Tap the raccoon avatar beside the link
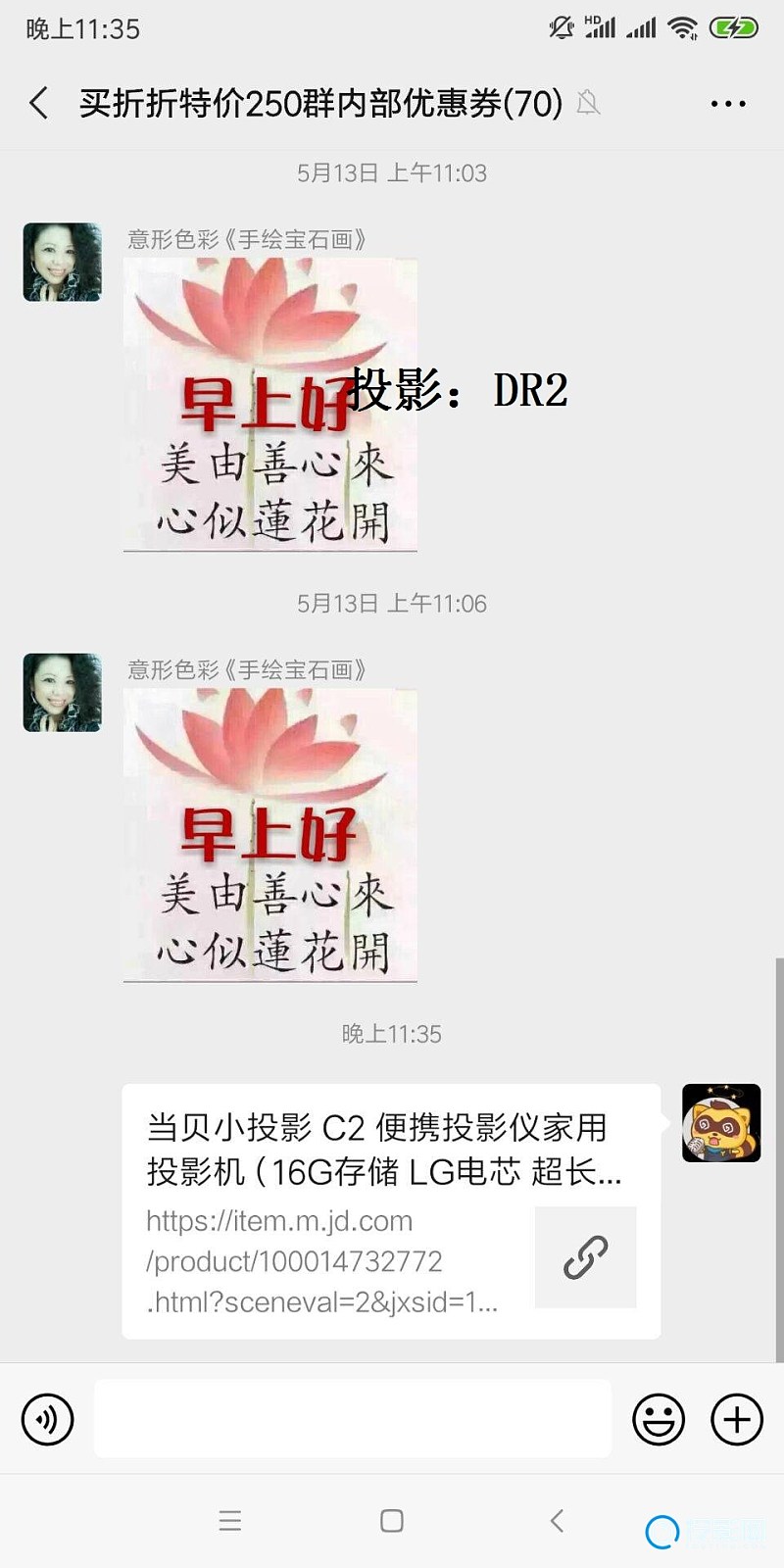784x1568 pixels. (721, 1123)
